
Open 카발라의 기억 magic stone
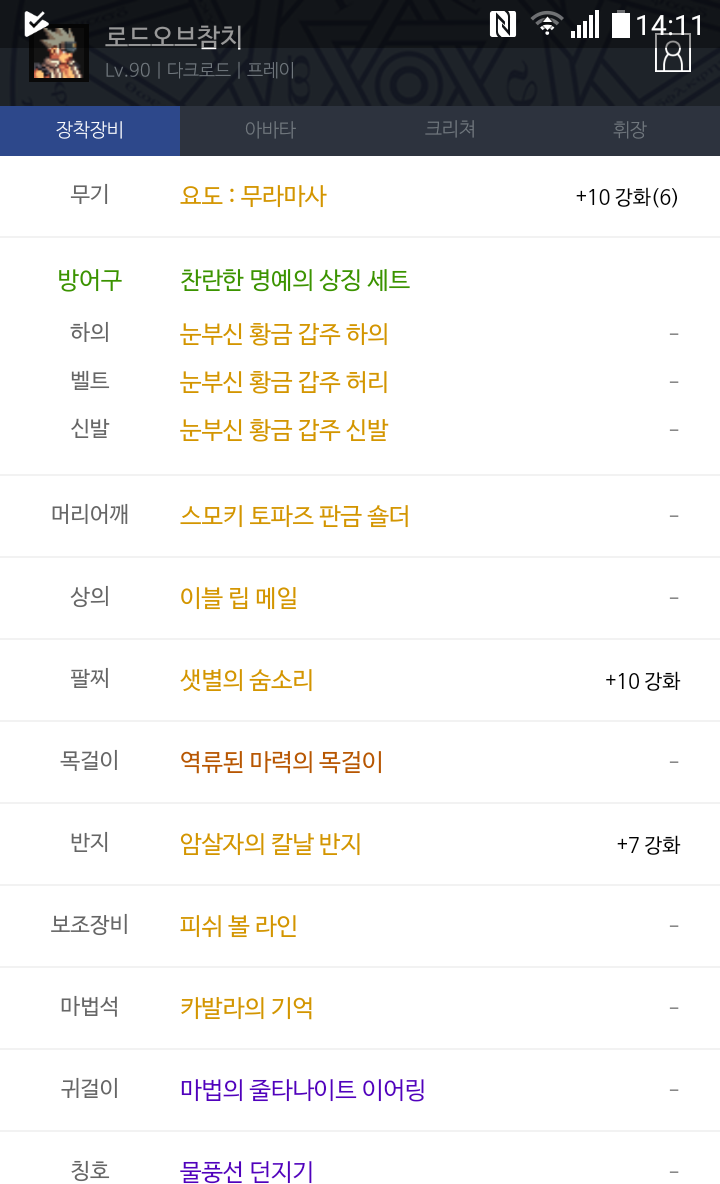pyautogui.click(x=246, y=1008)
